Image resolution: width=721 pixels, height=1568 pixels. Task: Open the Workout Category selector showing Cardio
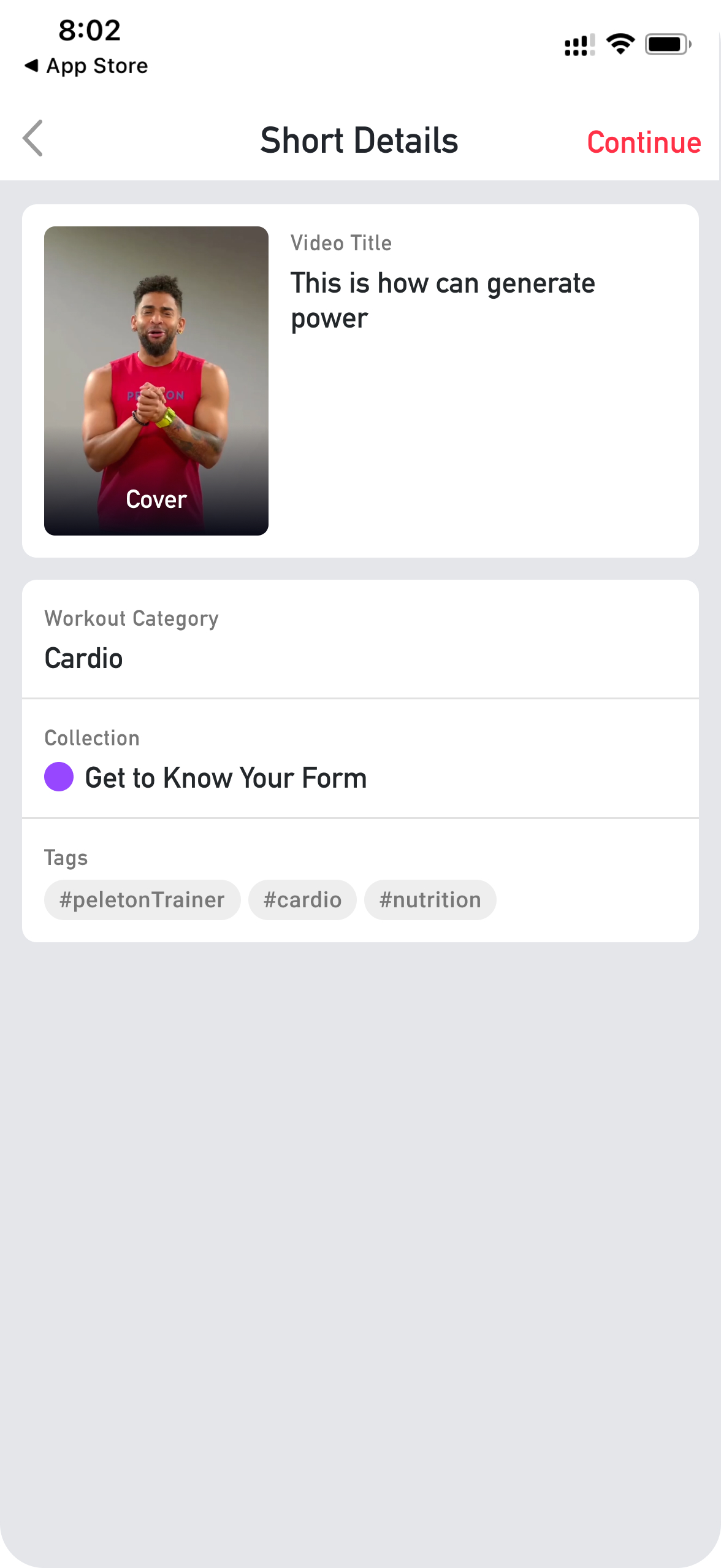click(360, 639)
